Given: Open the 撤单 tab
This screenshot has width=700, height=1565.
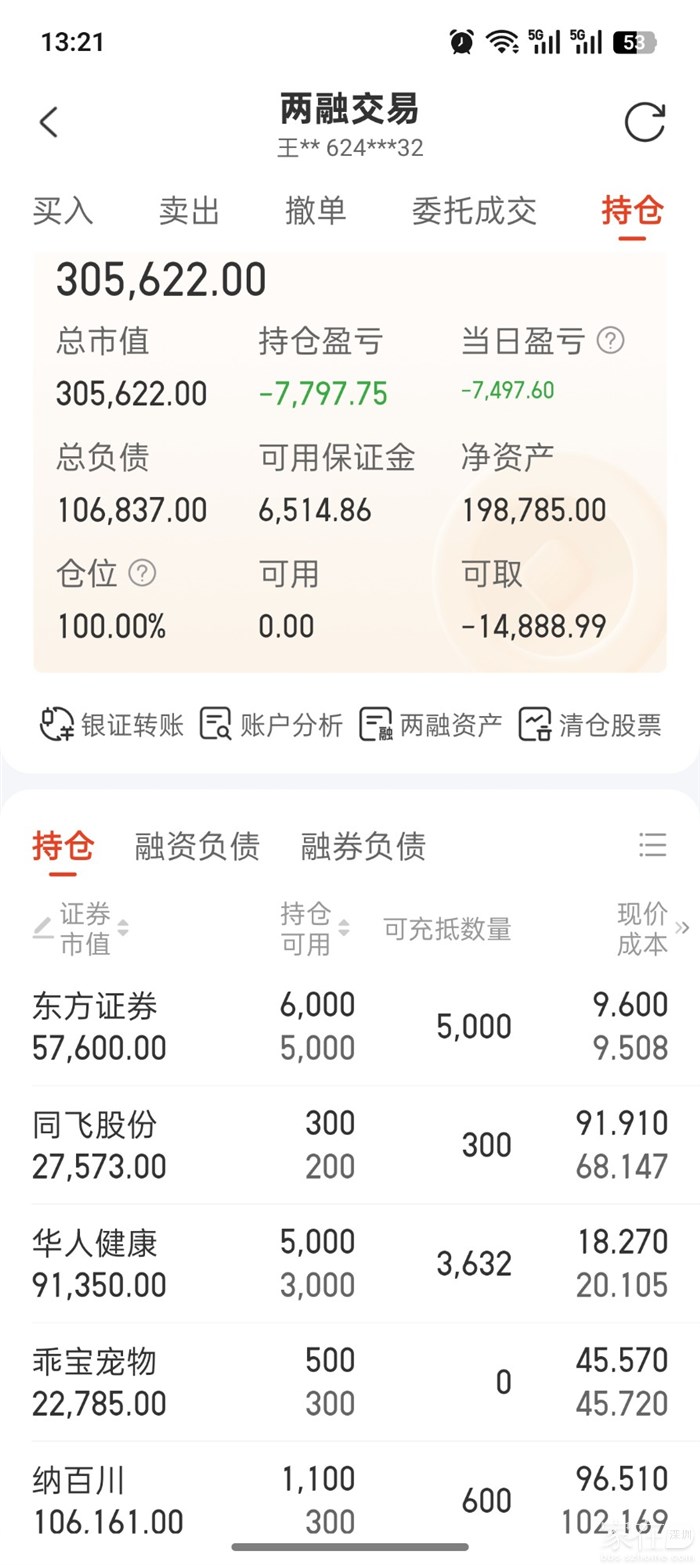Looking at the screenshot, I should point(316,211).
